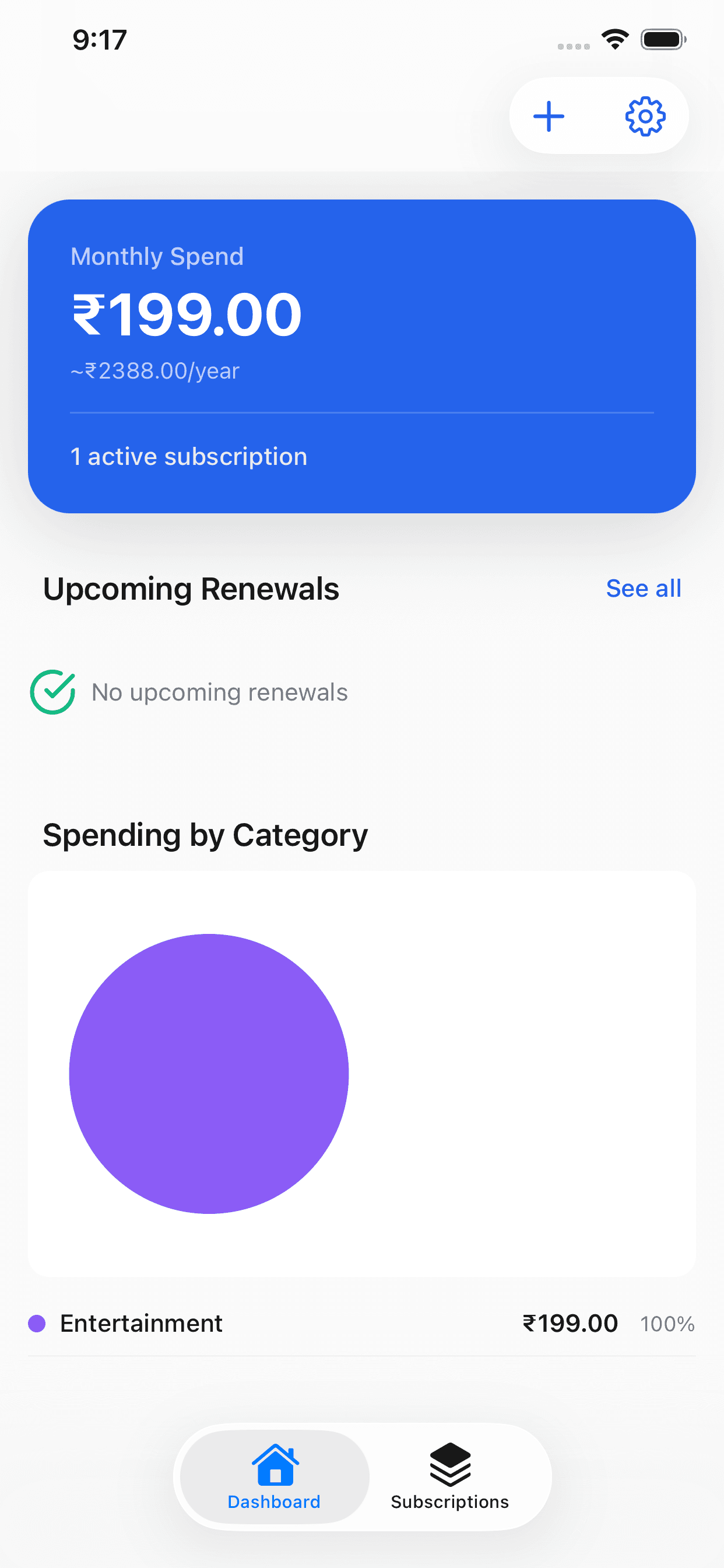Screen dimensions: 724x1568
Task: Open settings via the gear icon
Action: pyautogui.click(x=645, y=116)
